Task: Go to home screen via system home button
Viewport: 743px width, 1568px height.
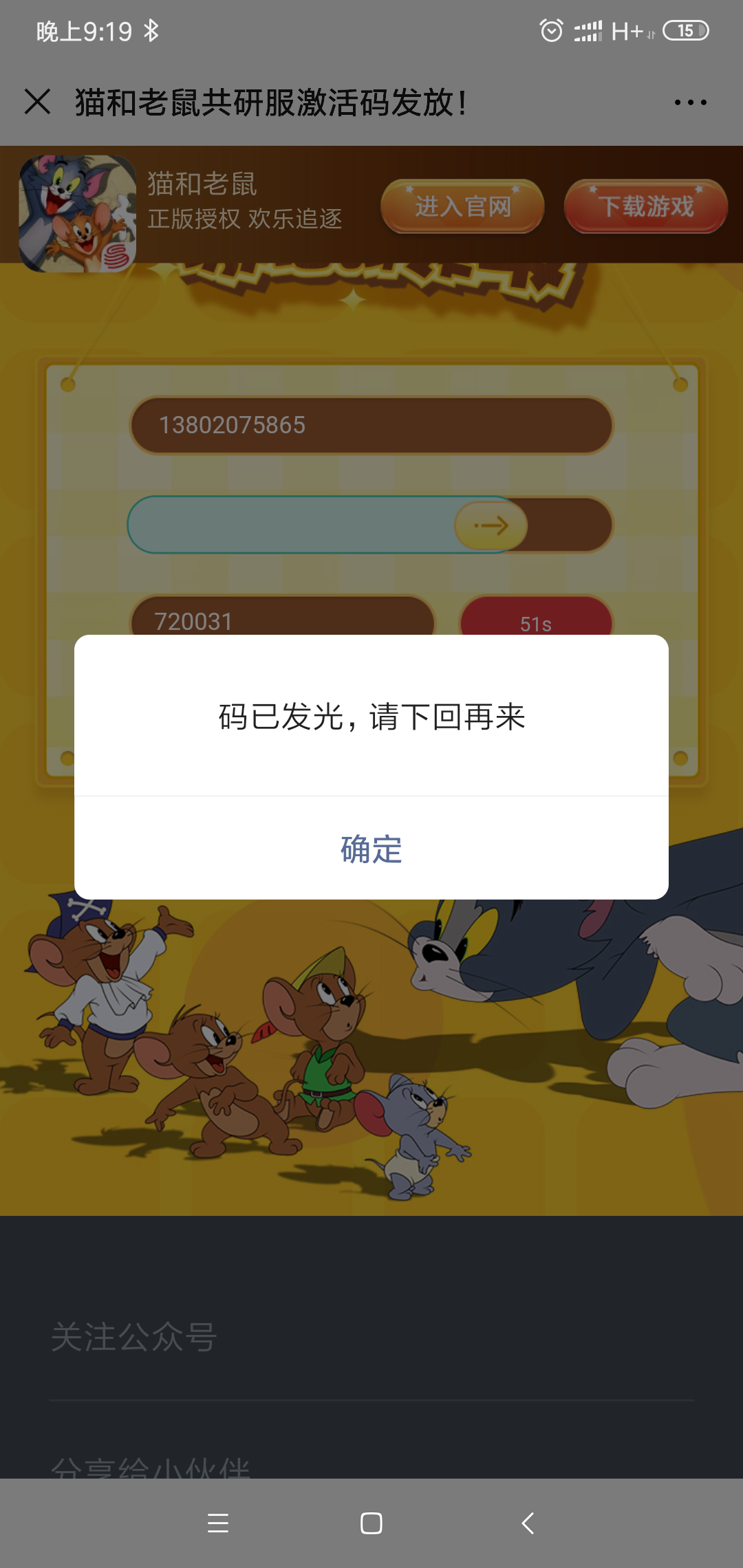Action: click(x=371, y=1523)
